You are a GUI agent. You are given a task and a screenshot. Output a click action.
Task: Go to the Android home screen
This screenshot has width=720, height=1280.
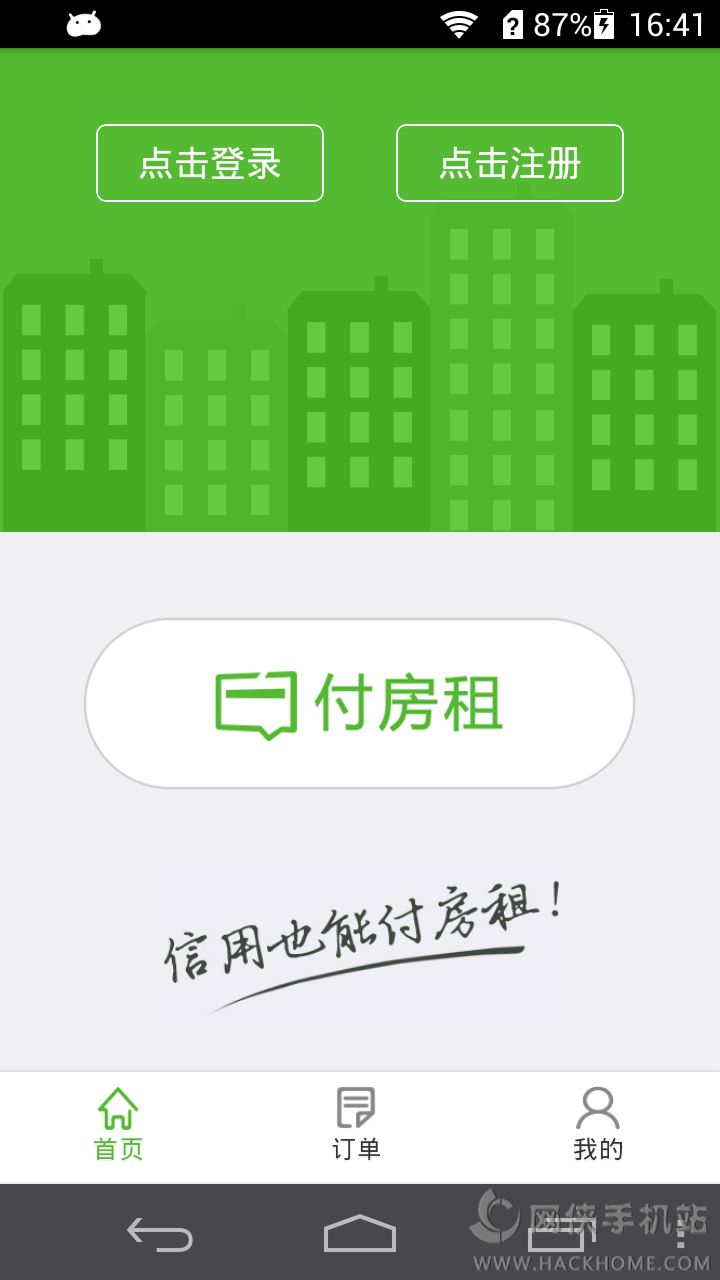360,1234
